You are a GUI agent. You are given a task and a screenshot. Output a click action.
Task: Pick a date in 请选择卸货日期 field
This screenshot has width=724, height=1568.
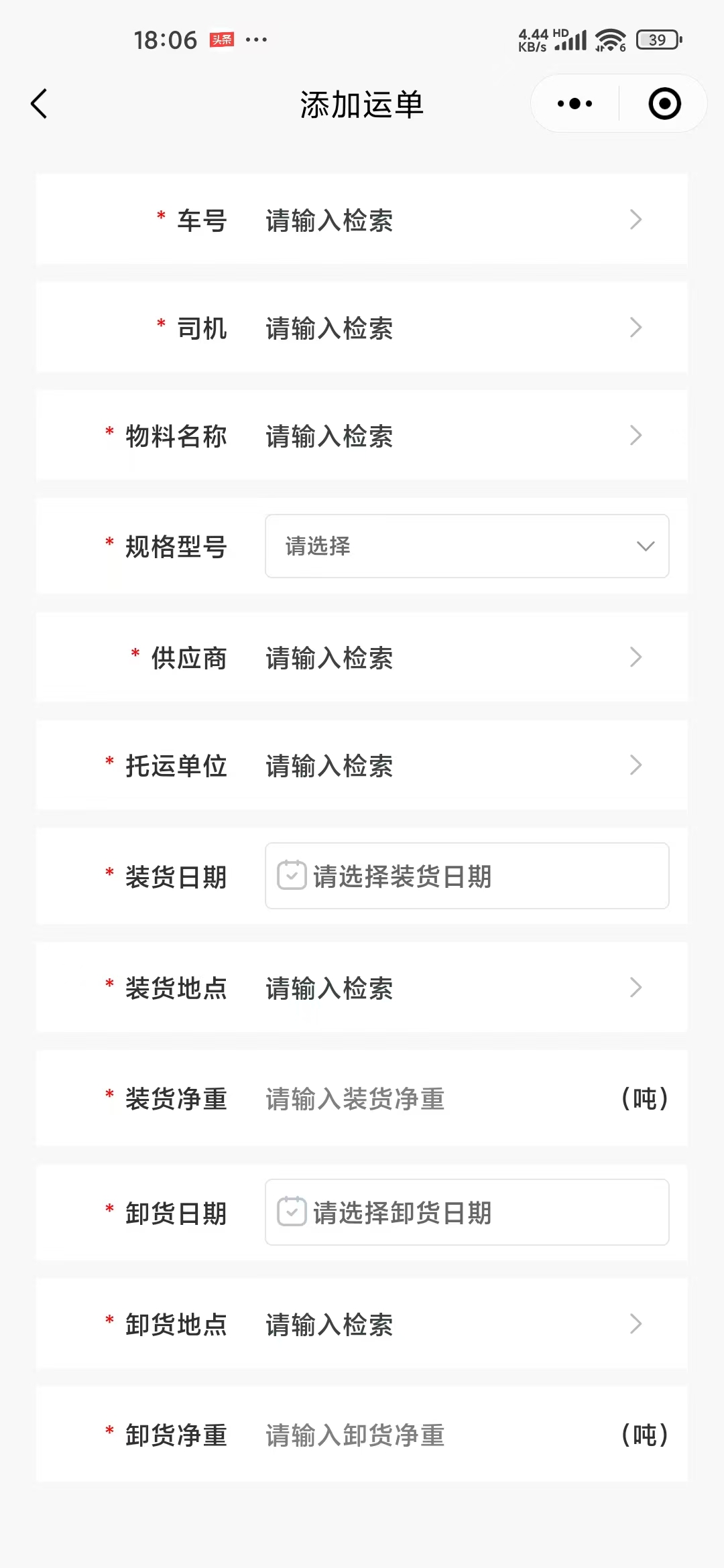pyautogui.click(x=467, y=1212)
